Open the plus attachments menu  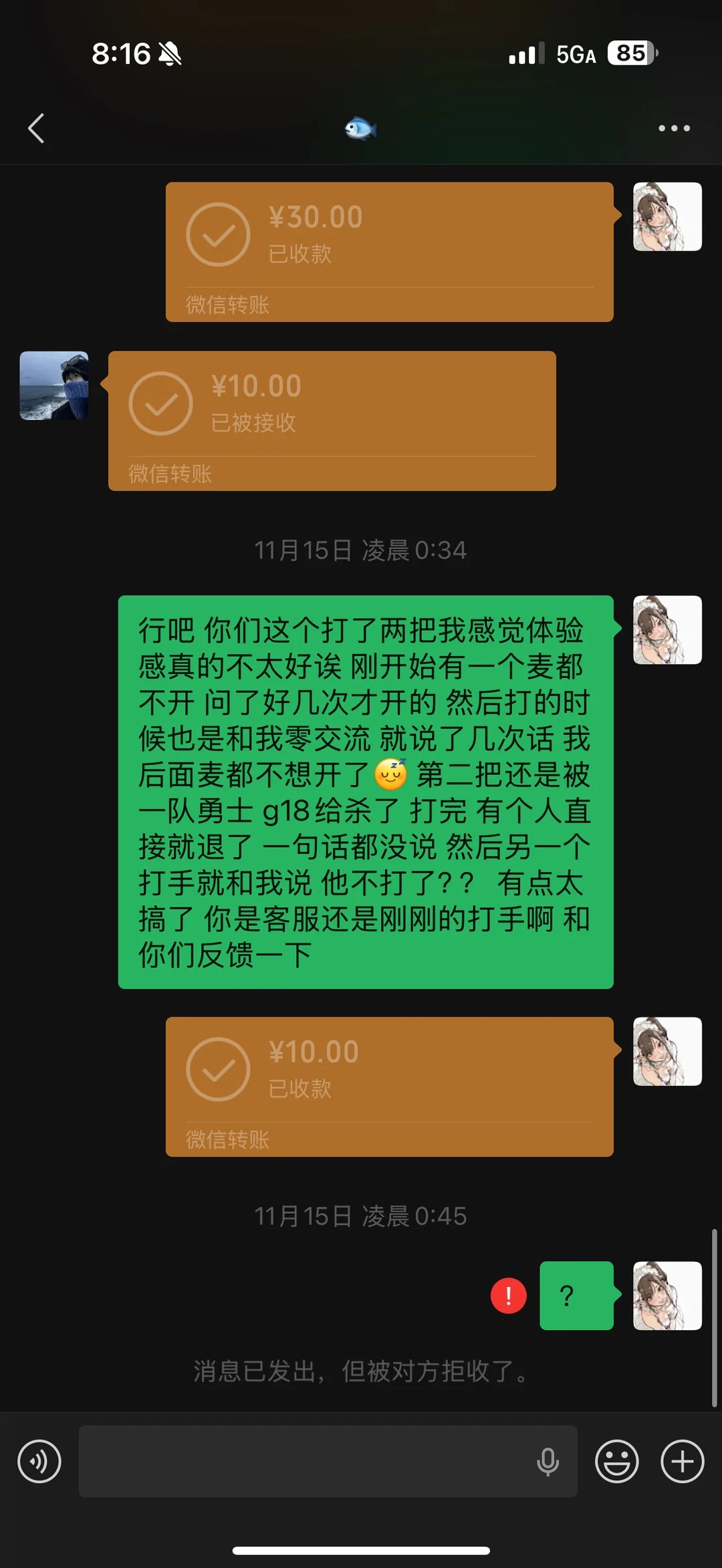682,1461
